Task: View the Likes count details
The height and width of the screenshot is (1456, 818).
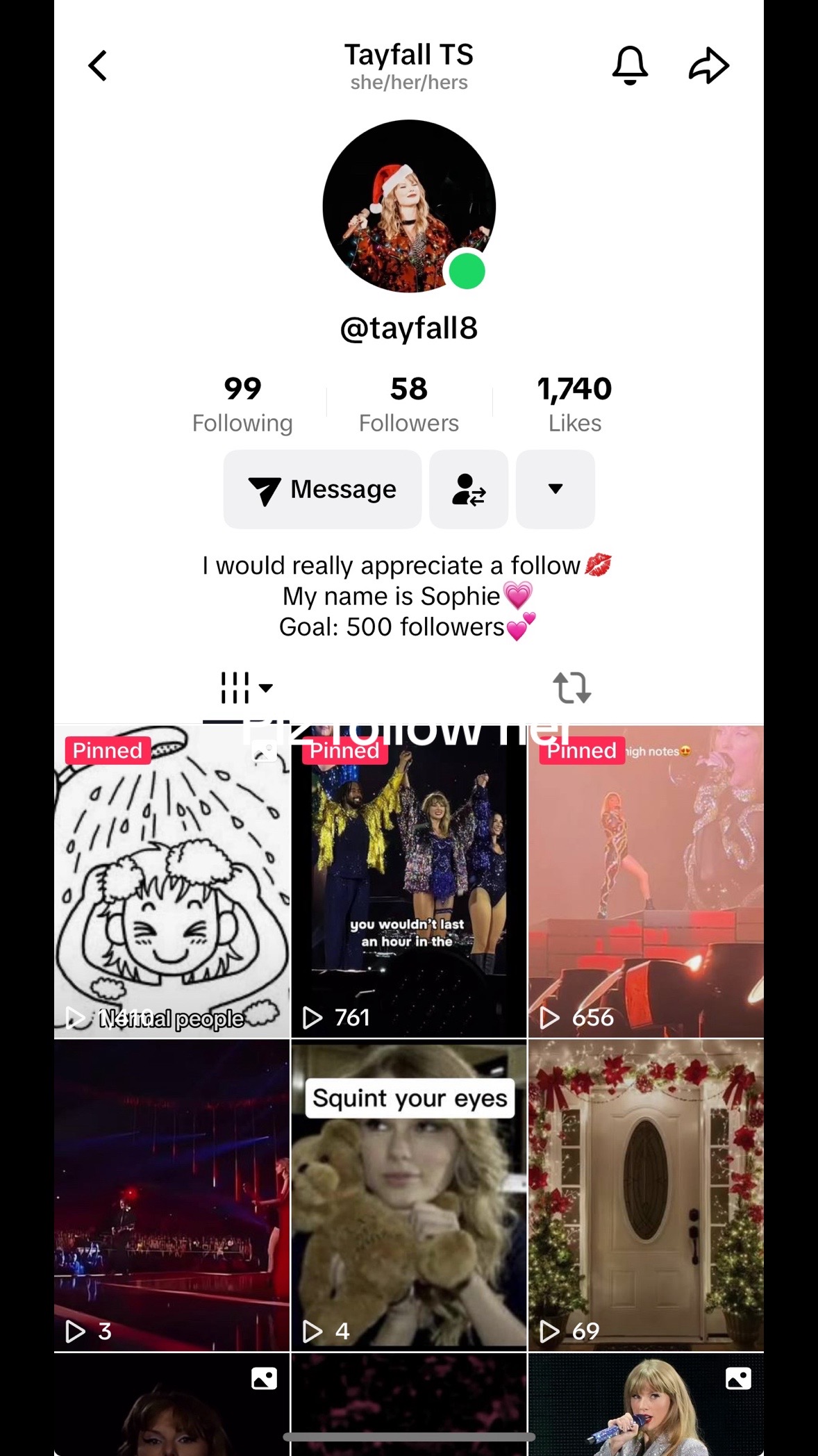Action: point(574,404)
